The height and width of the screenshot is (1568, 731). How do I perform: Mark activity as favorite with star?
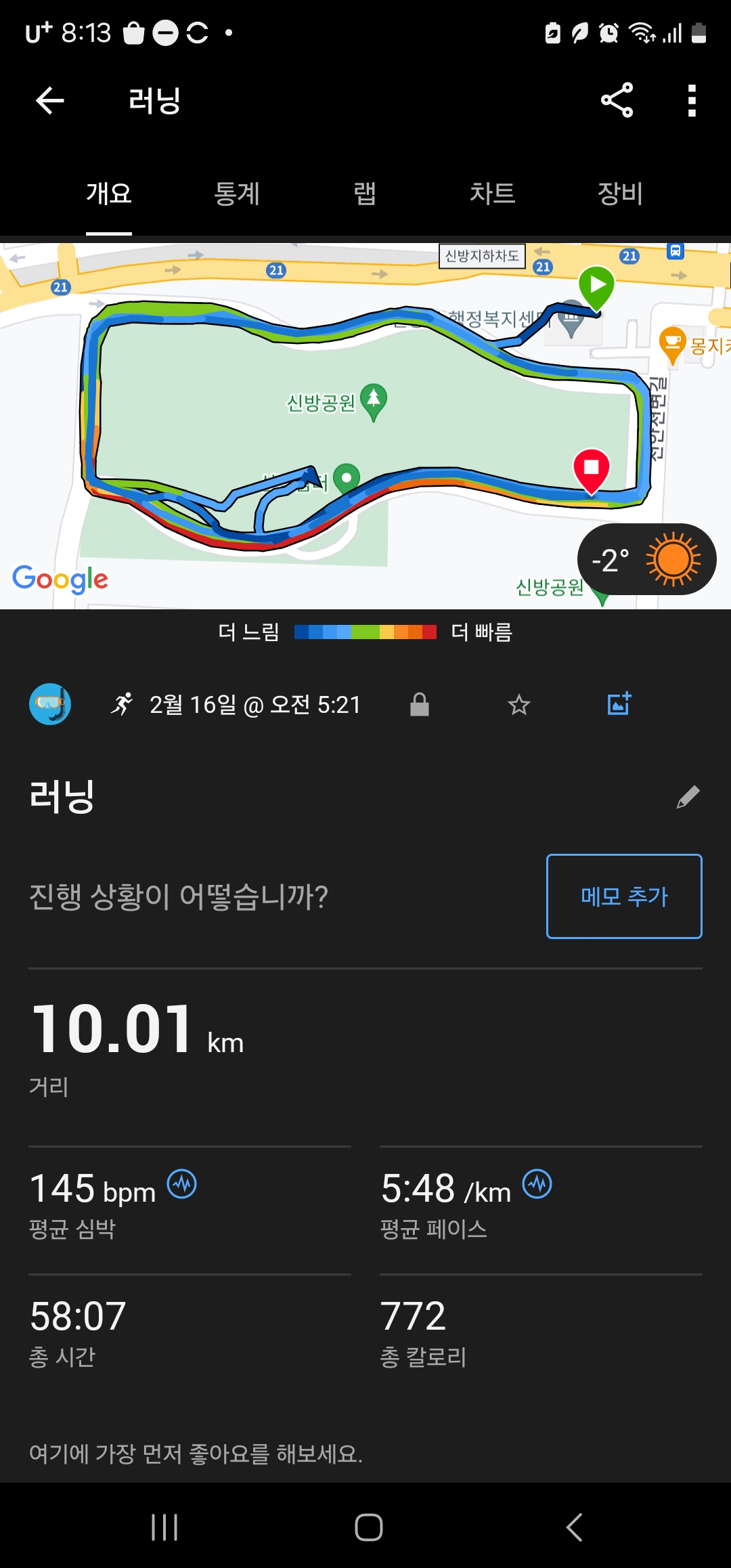(519, 705)
